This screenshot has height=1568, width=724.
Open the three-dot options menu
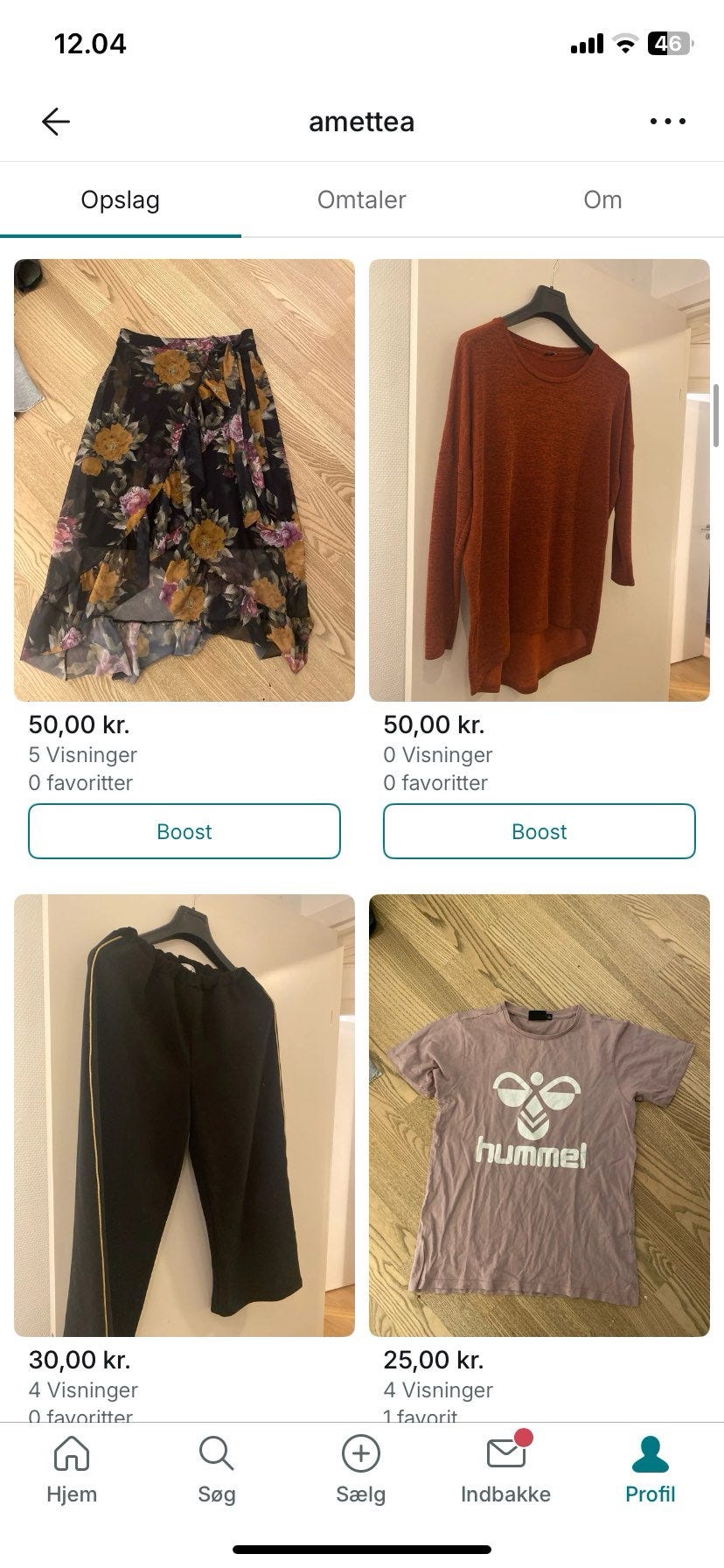(666, 121)
